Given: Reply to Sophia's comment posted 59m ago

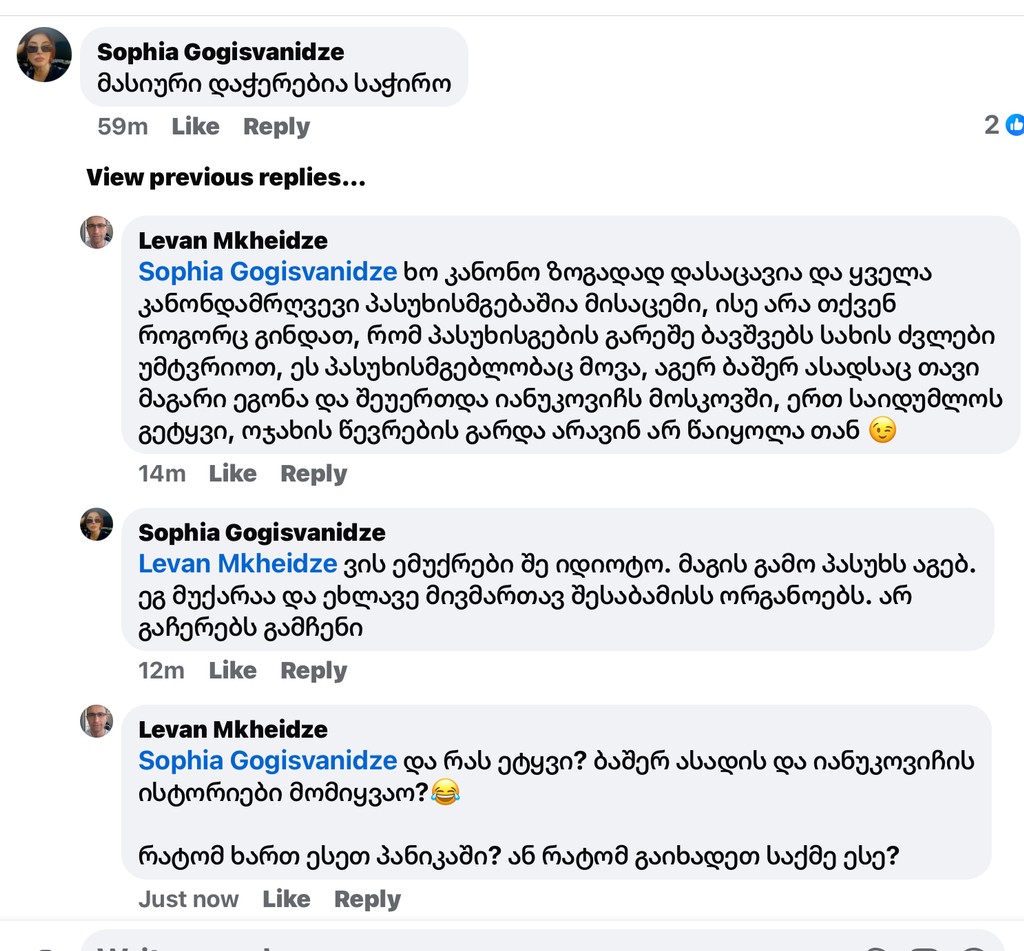Looking at the screenshot, I should 276,127.
